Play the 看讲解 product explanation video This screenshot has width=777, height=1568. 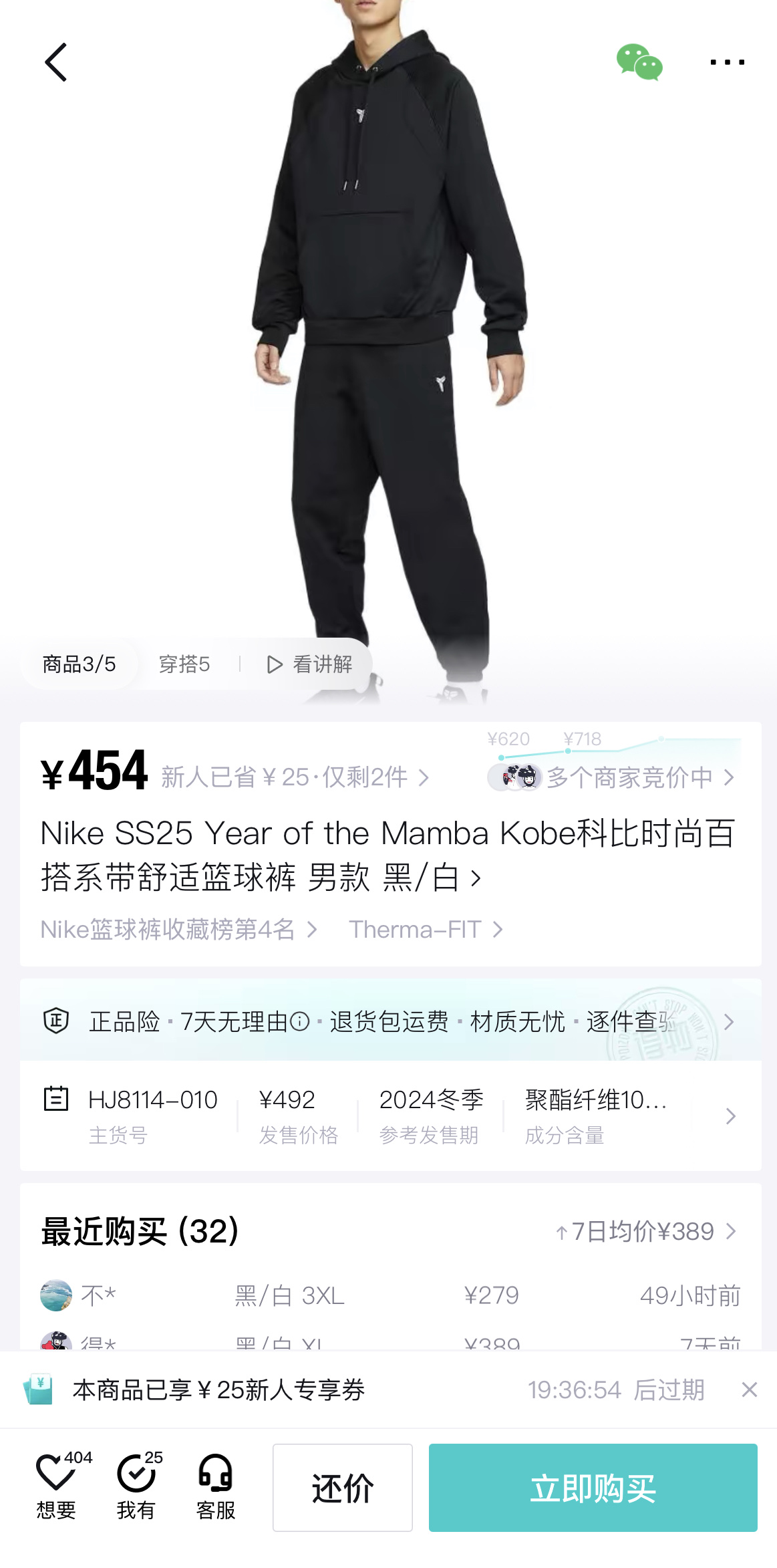[309, 664]
